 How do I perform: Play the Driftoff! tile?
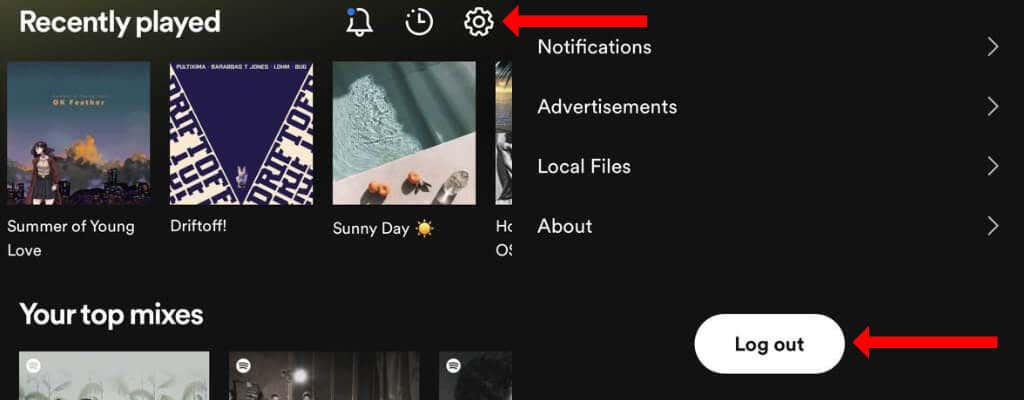(241, 133)
